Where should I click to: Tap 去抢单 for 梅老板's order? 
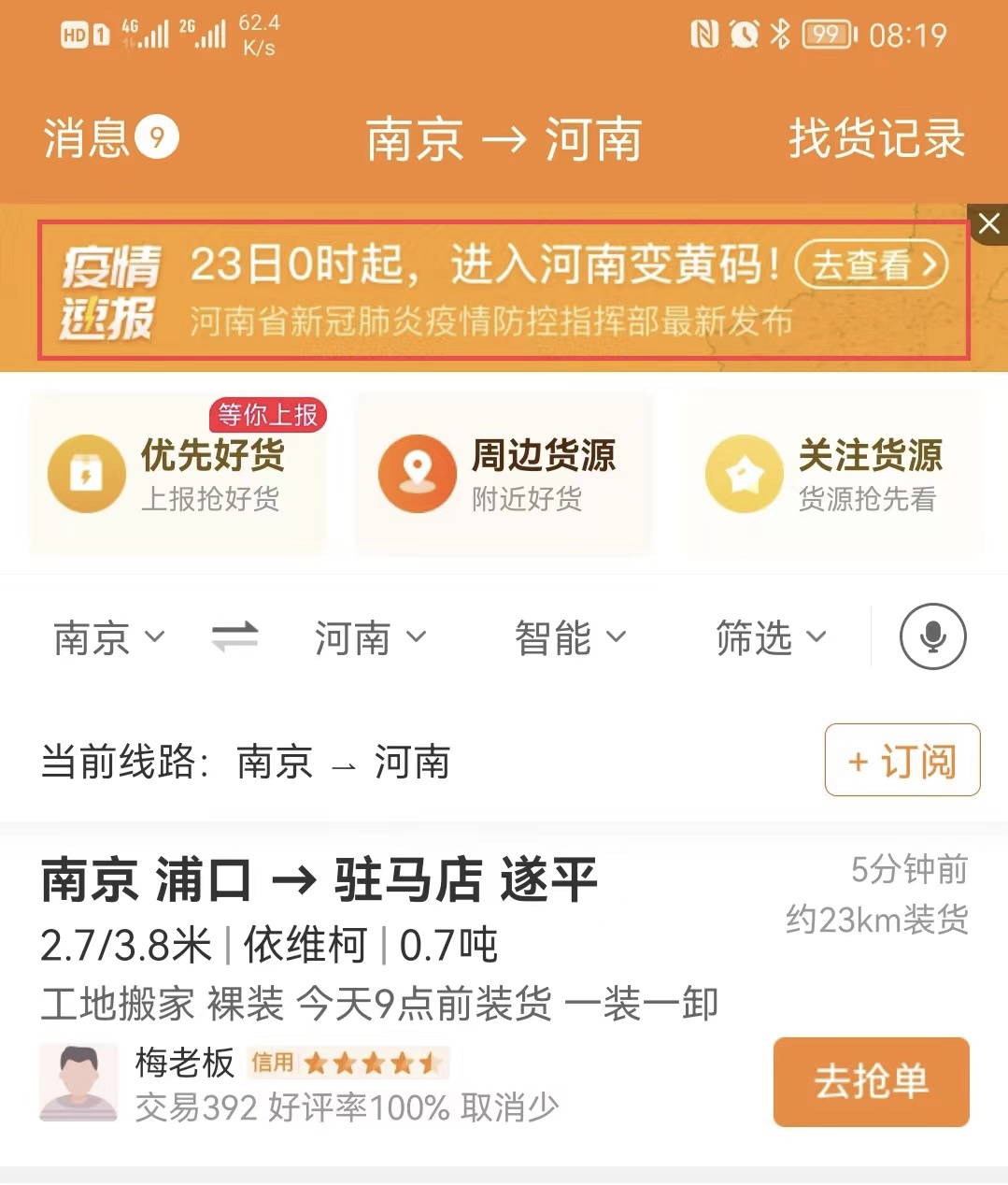(x=871, y=1081)
